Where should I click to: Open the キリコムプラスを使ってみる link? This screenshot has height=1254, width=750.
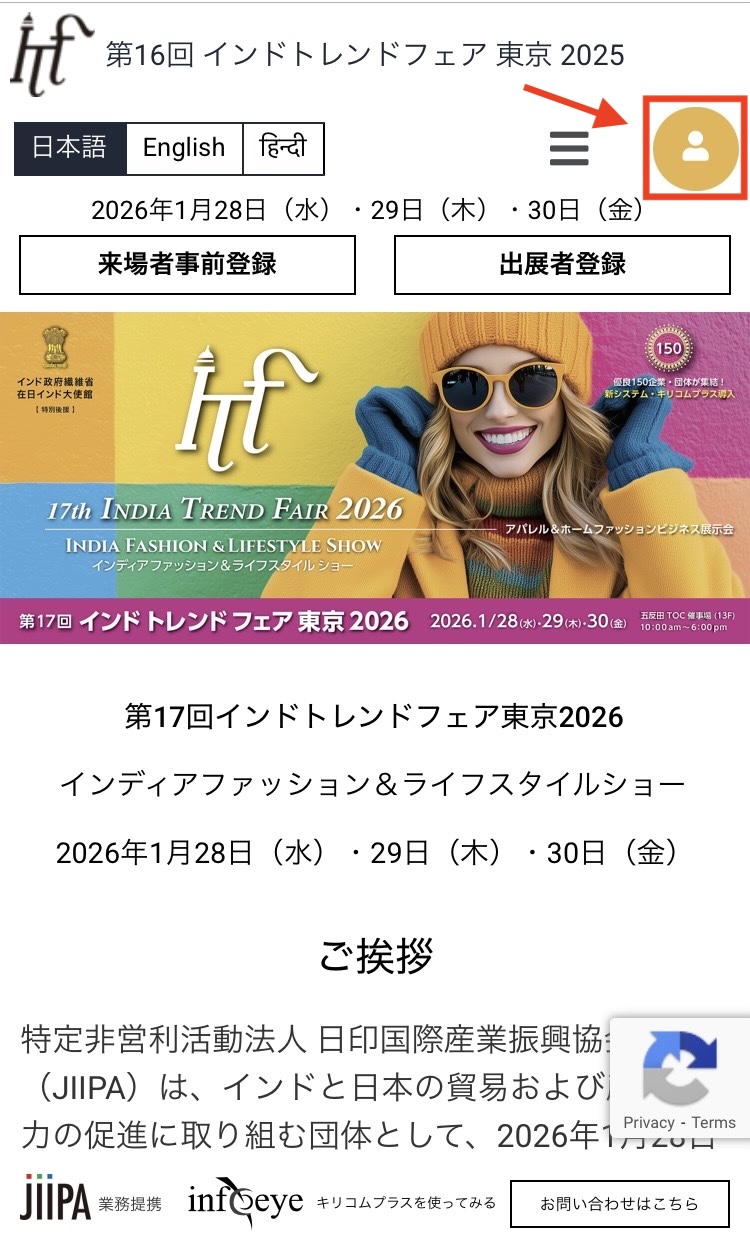click(406, 1203)
